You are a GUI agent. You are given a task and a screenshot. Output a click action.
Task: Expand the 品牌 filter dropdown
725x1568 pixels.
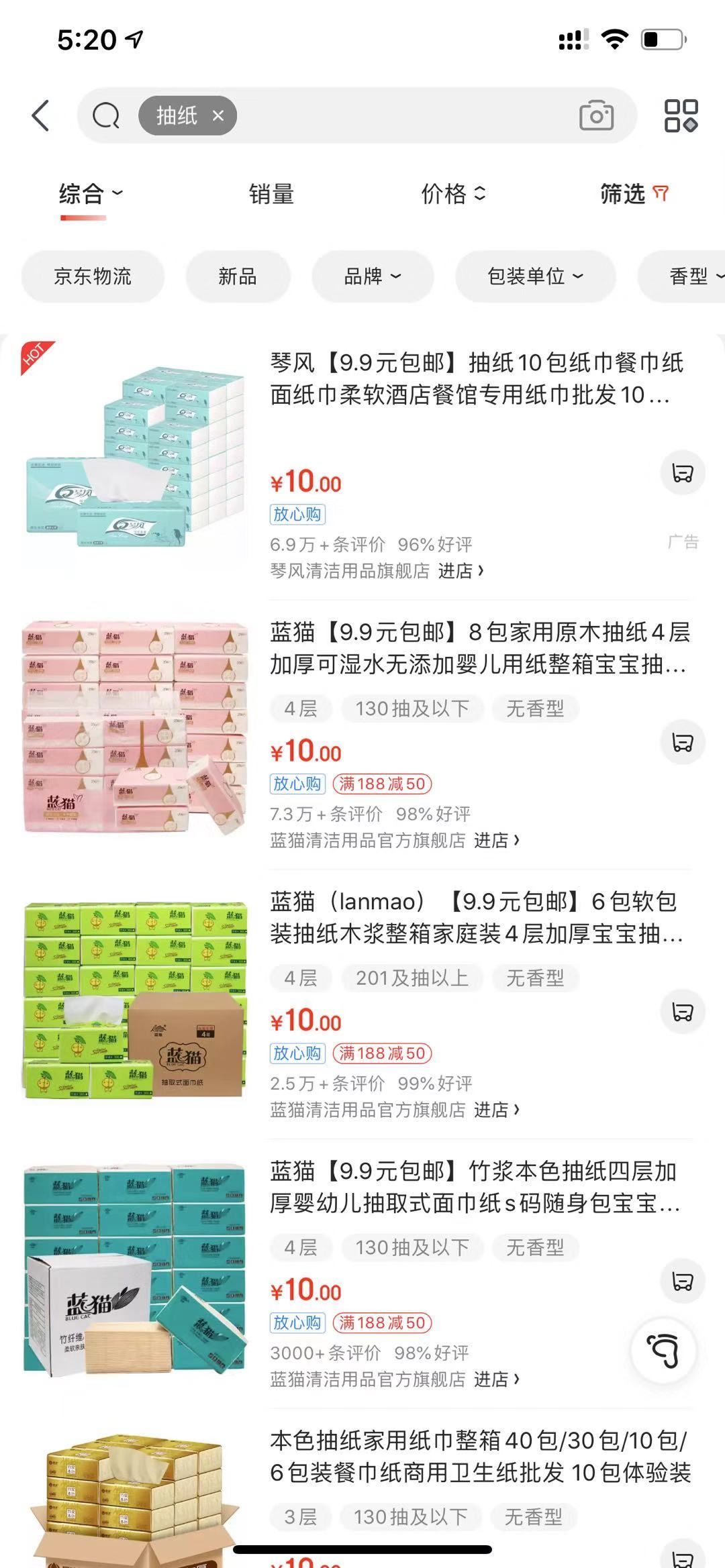373,276
